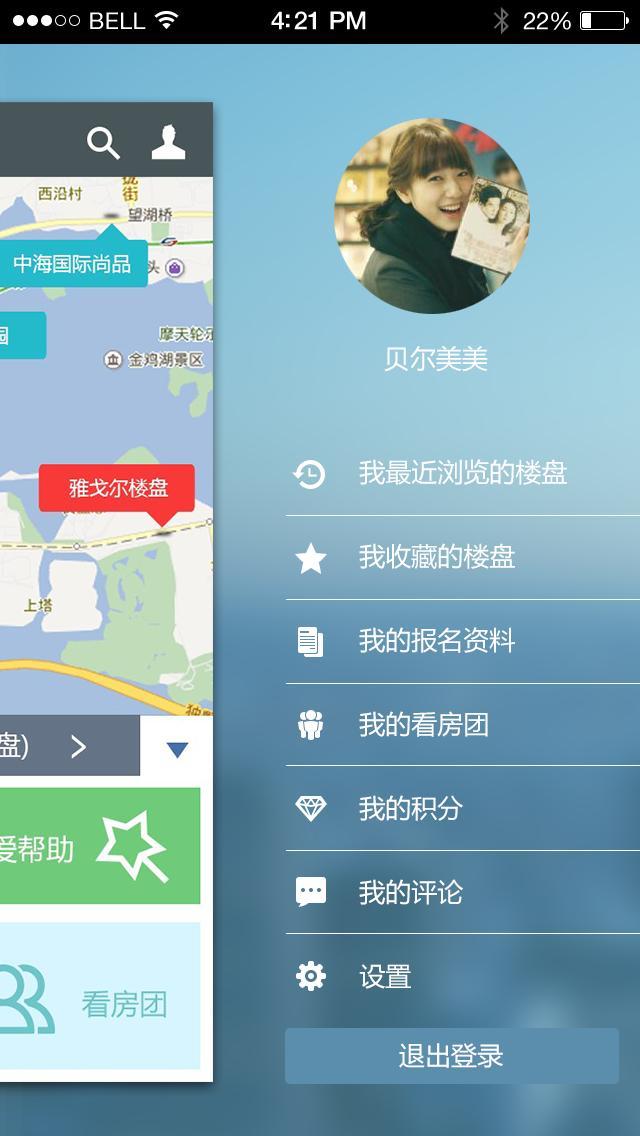View 我的积分
Image resolution: width=640 pixels, height=1136 pixels.
[462, 809]
